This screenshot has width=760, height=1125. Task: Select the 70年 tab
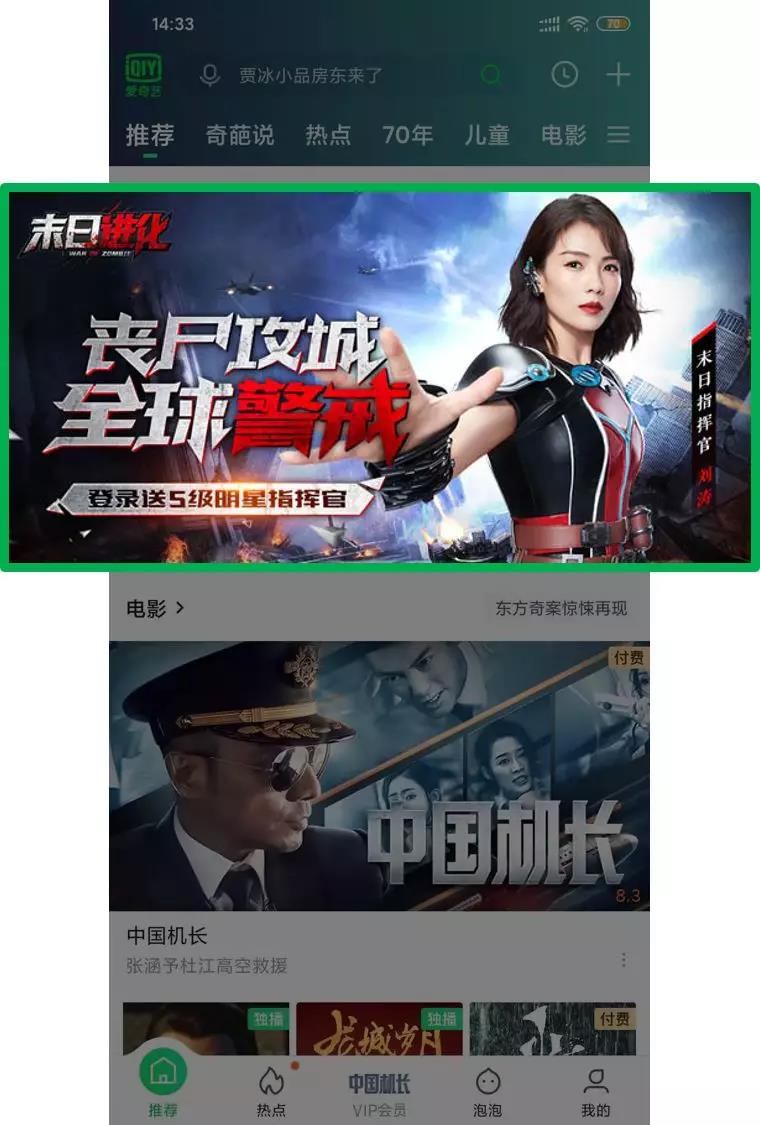(x=407, y=135)
